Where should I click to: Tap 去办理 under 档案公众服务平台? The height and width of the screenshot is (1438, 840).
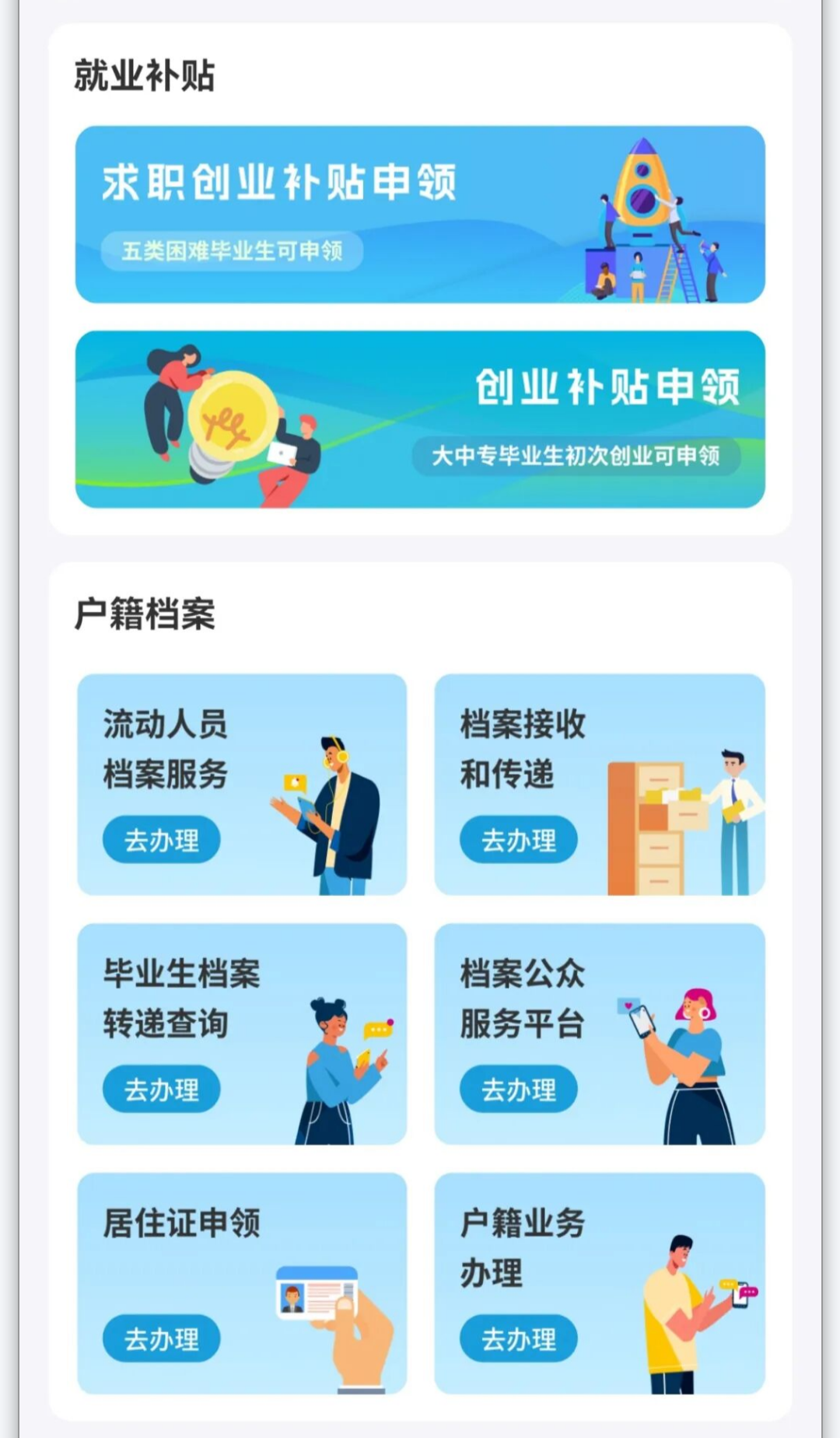point(519,1090)
